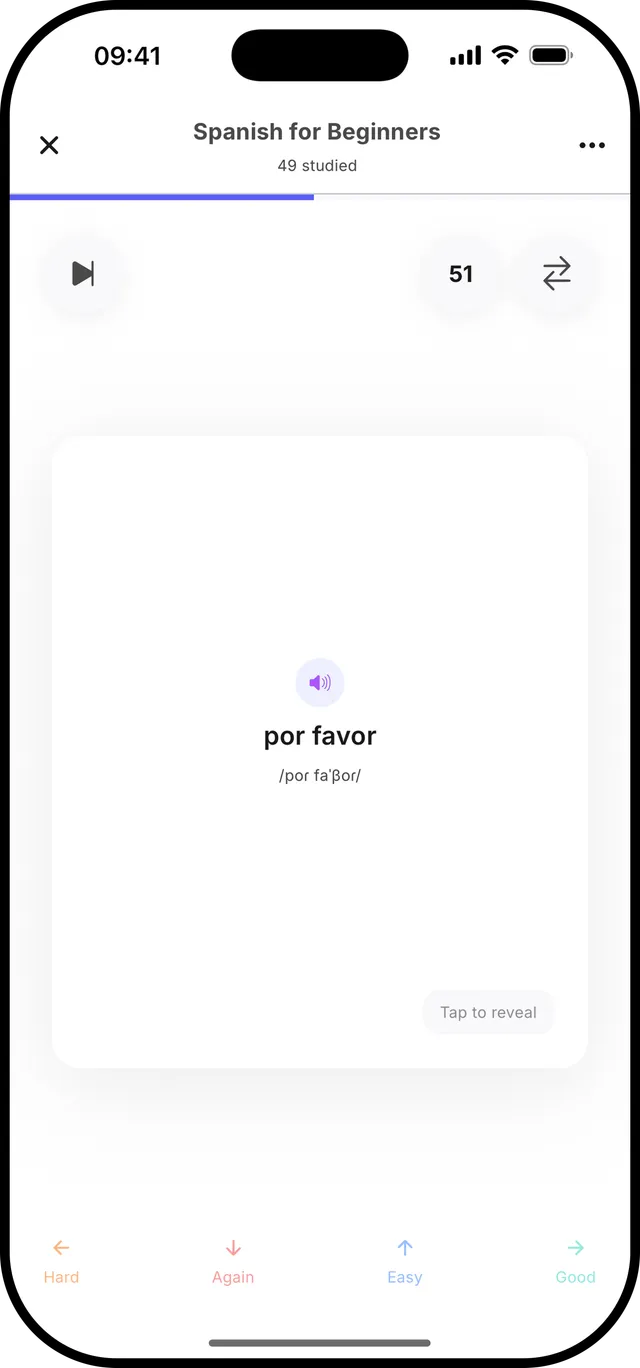Mark the card as Good
This screenshot has height=1368, width=640.
(576, 1262)
